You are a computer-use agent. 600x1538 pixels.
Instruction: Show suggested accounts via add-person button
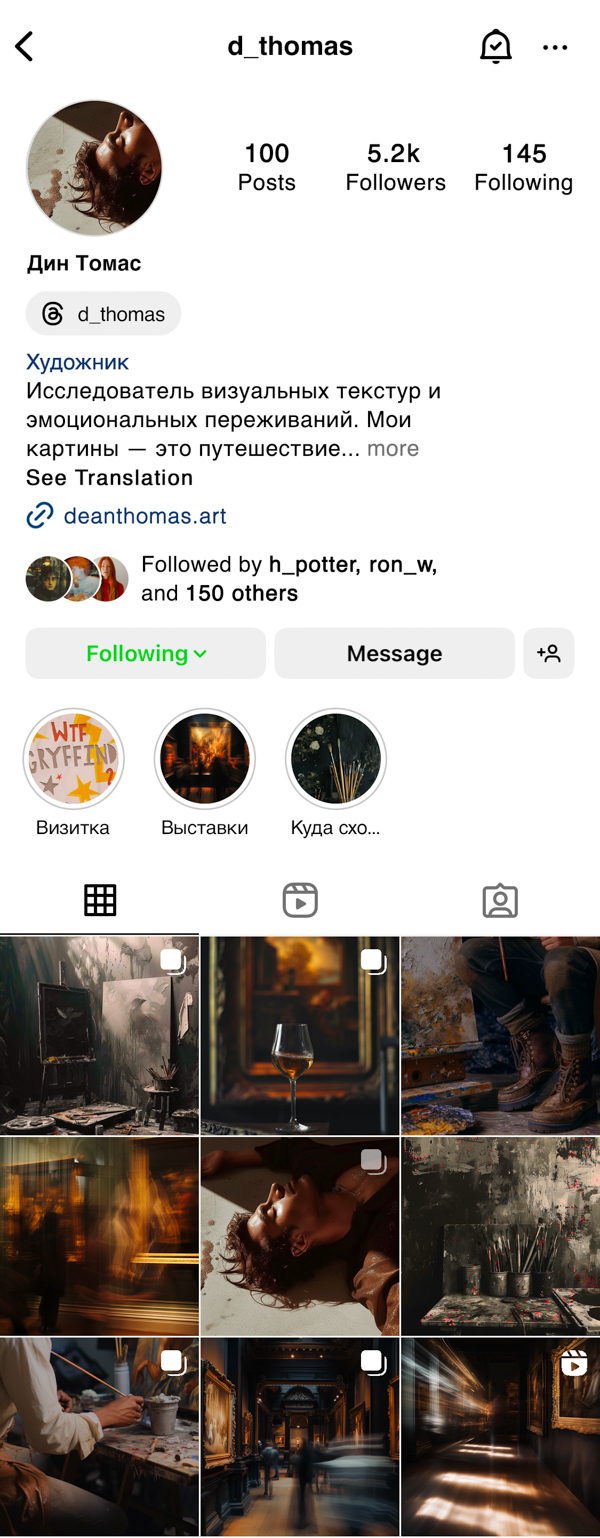coord(548,653)
